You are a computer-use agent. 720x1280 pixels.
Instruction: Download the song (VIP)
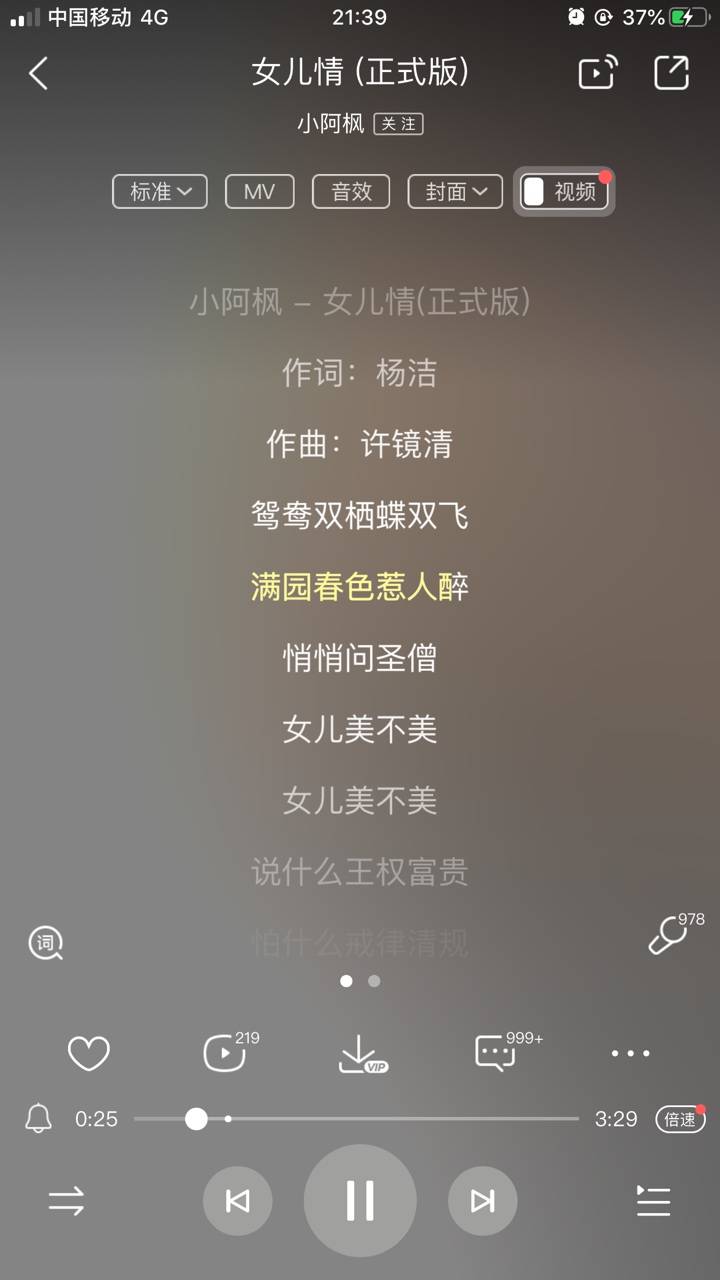pyautogui.click(x=362, y=1054)
